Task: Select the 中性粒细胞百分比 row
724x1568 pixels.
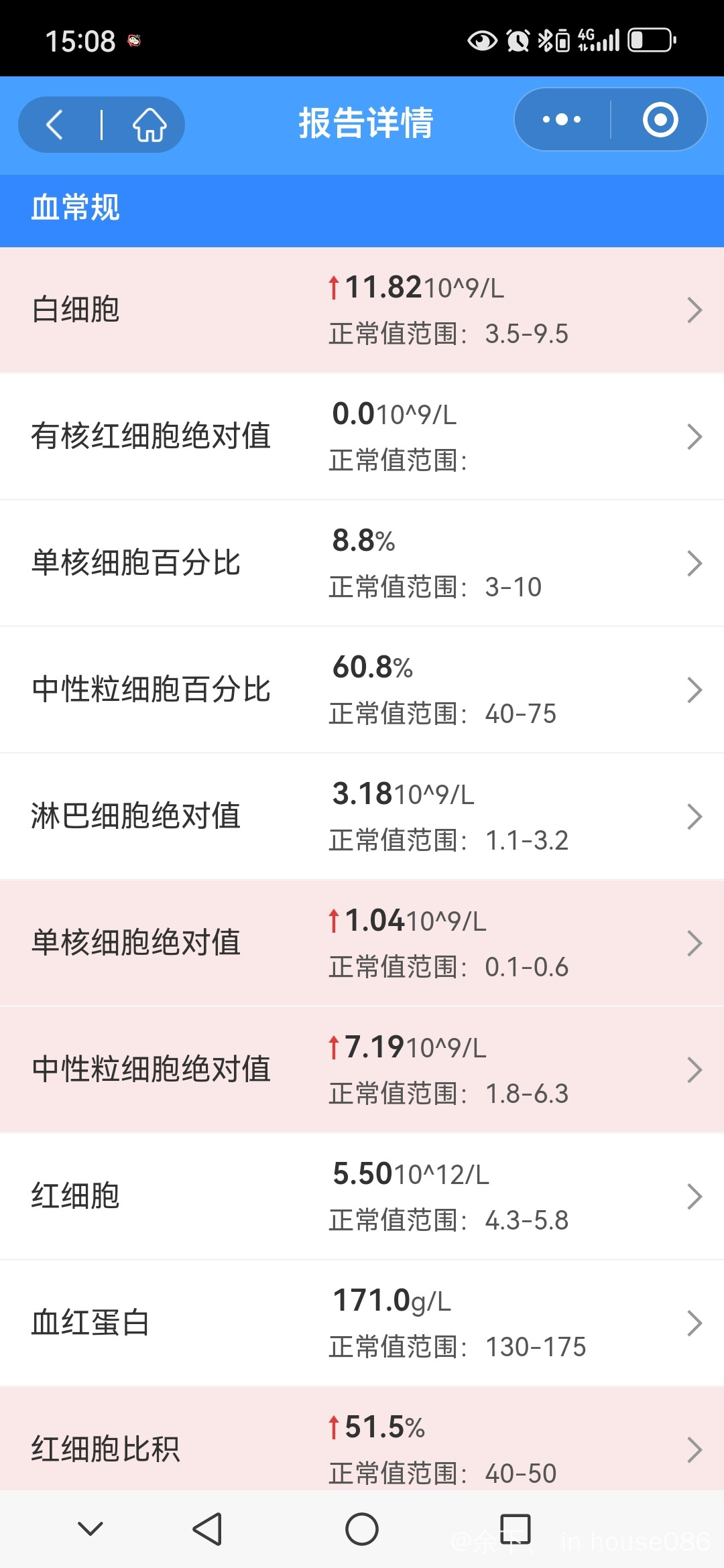Action: point(362,690)
